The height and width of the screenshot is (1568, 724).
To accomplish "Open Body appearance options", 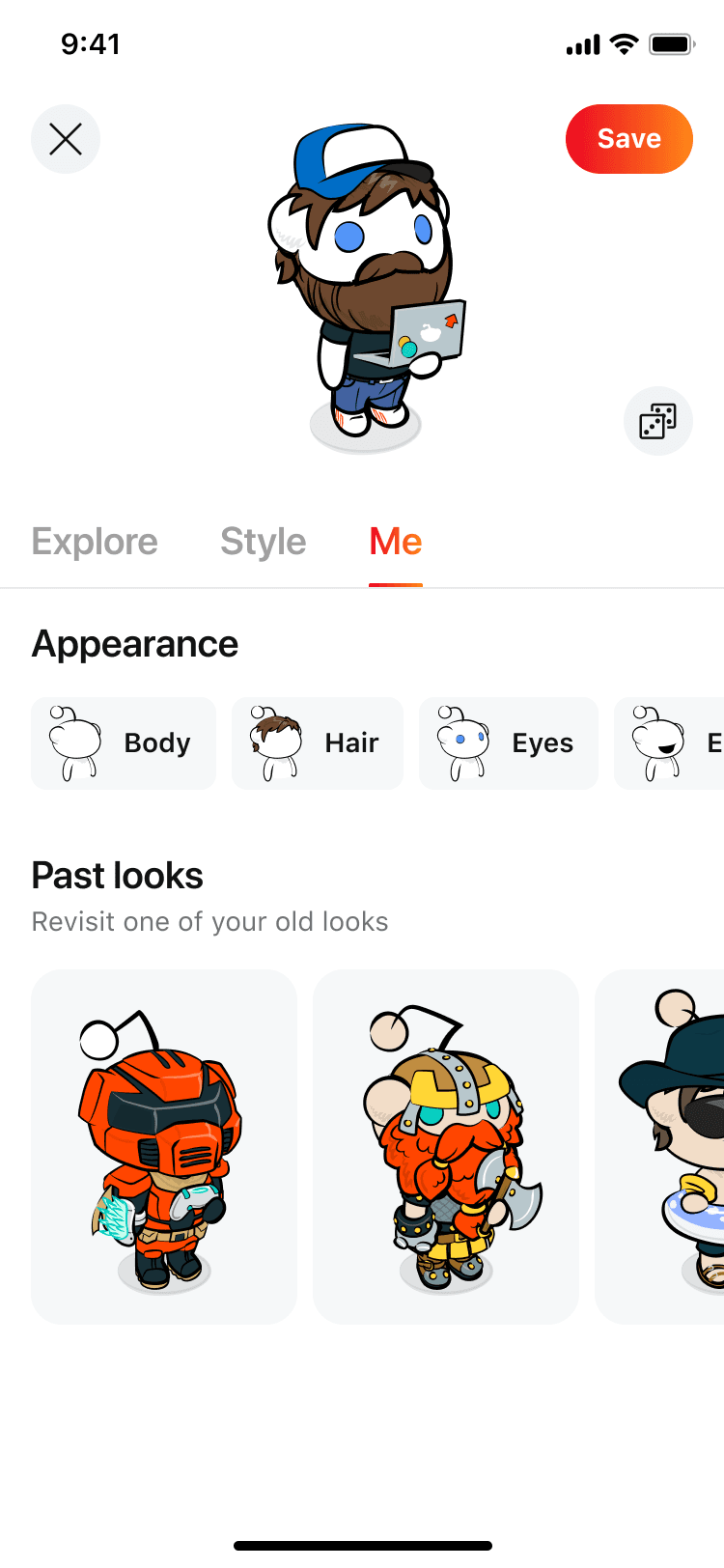I will pos(124,743).
